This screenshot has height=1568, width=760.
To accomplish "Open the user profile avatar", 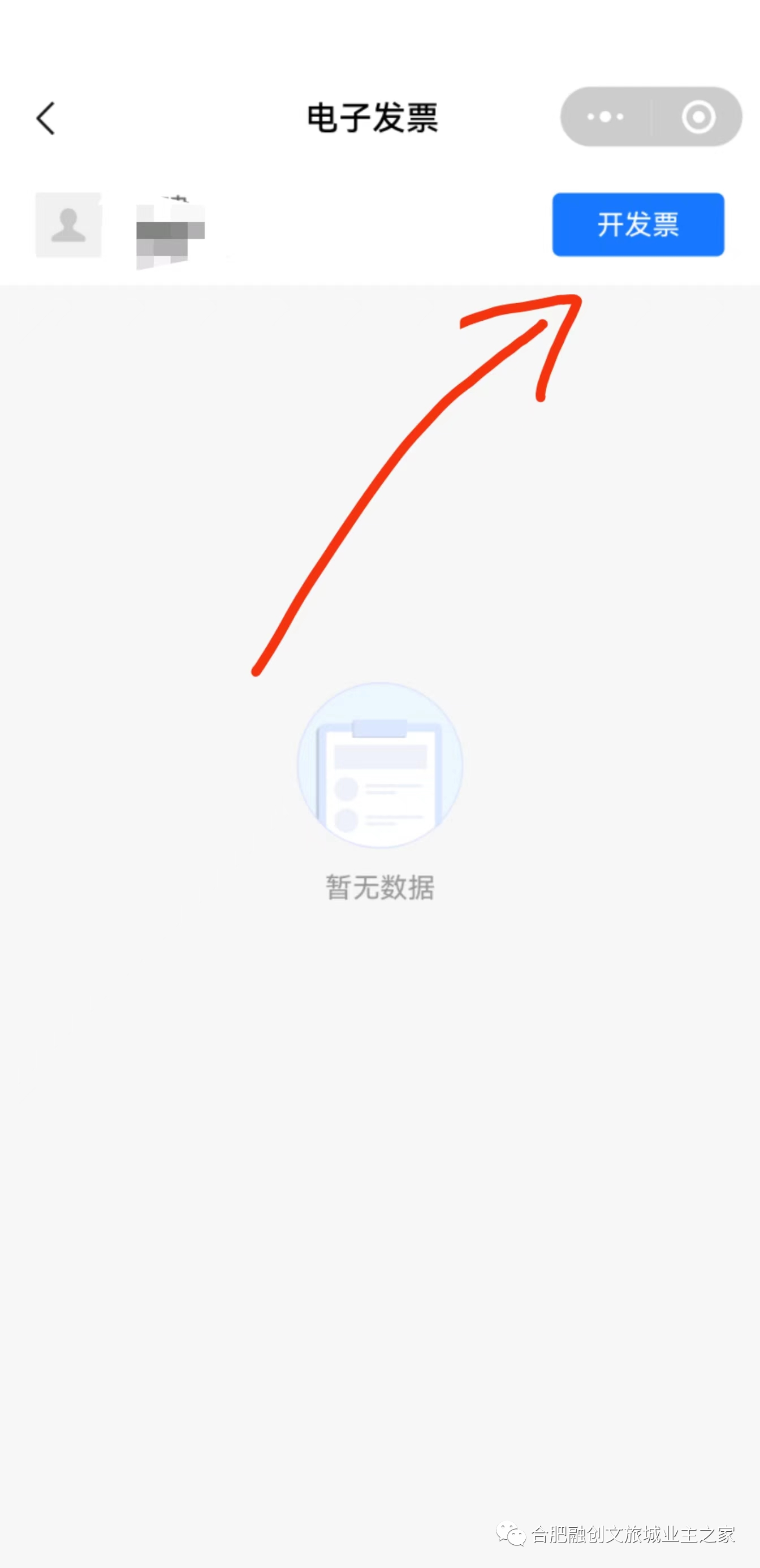I will 68,225.
